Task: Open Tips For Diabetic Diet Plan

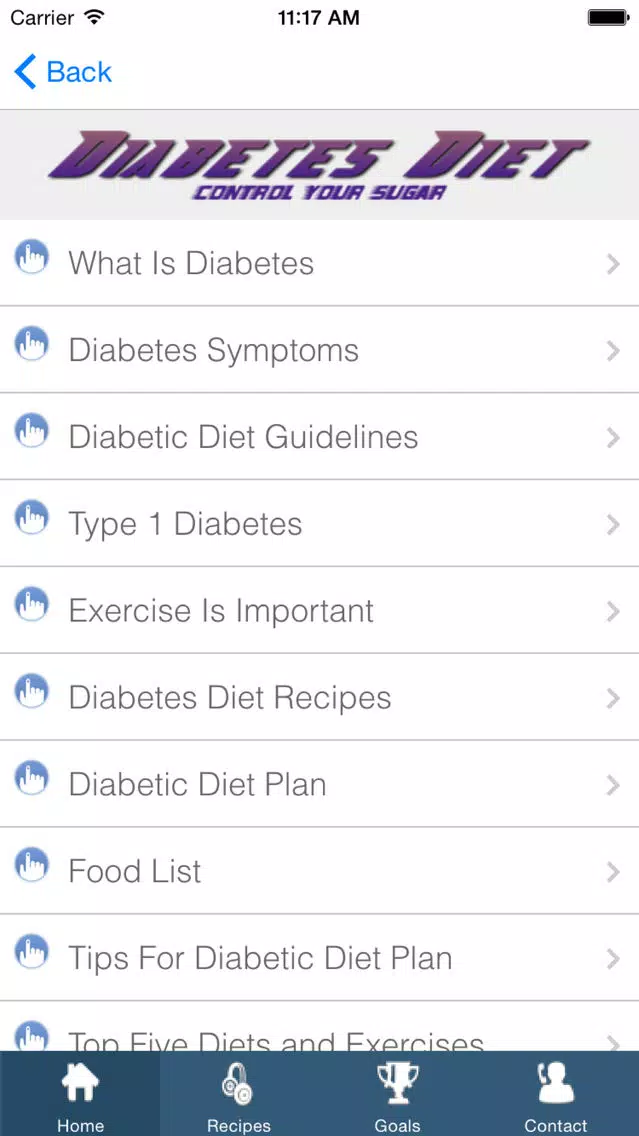Action: point(320,958)
